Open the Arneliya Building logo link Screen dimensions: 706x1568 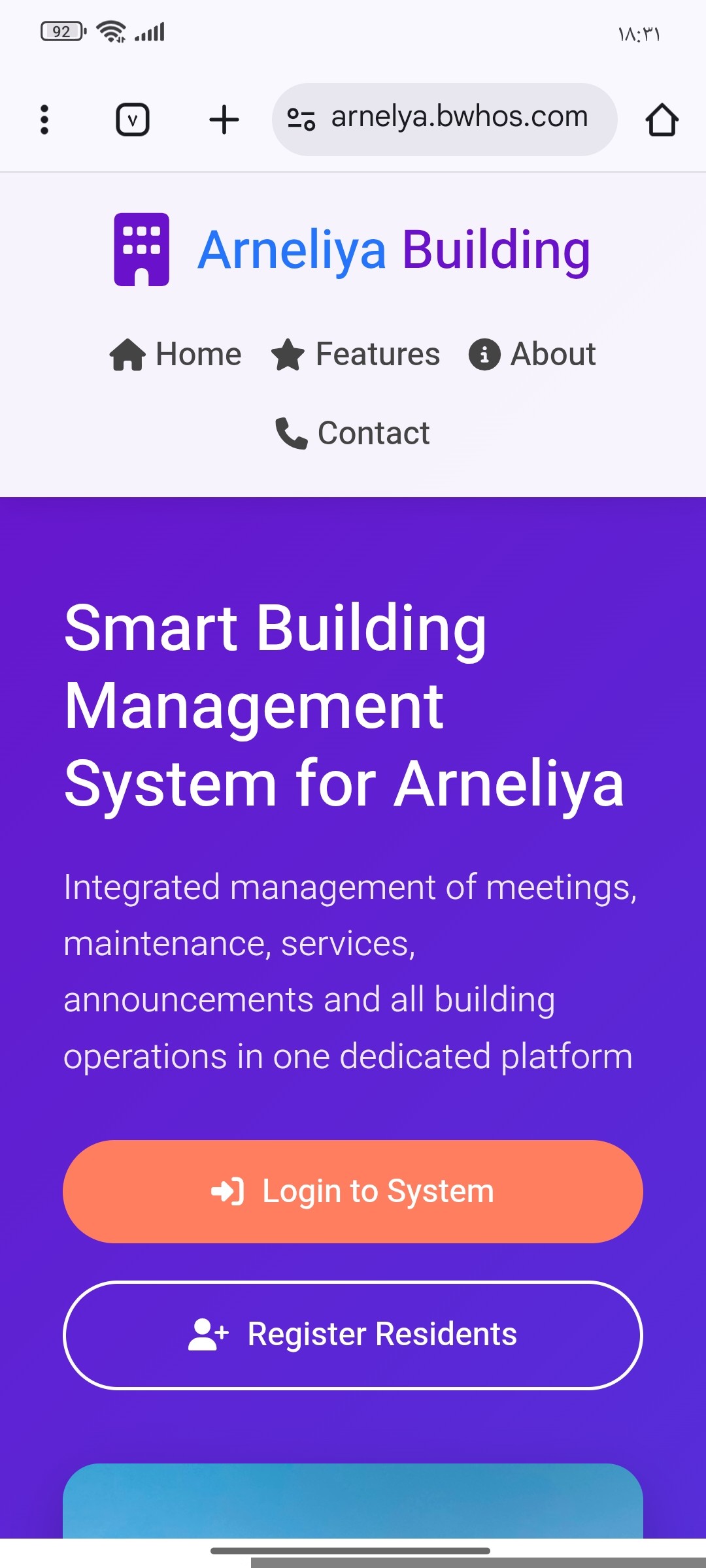(x=353, y=250)
